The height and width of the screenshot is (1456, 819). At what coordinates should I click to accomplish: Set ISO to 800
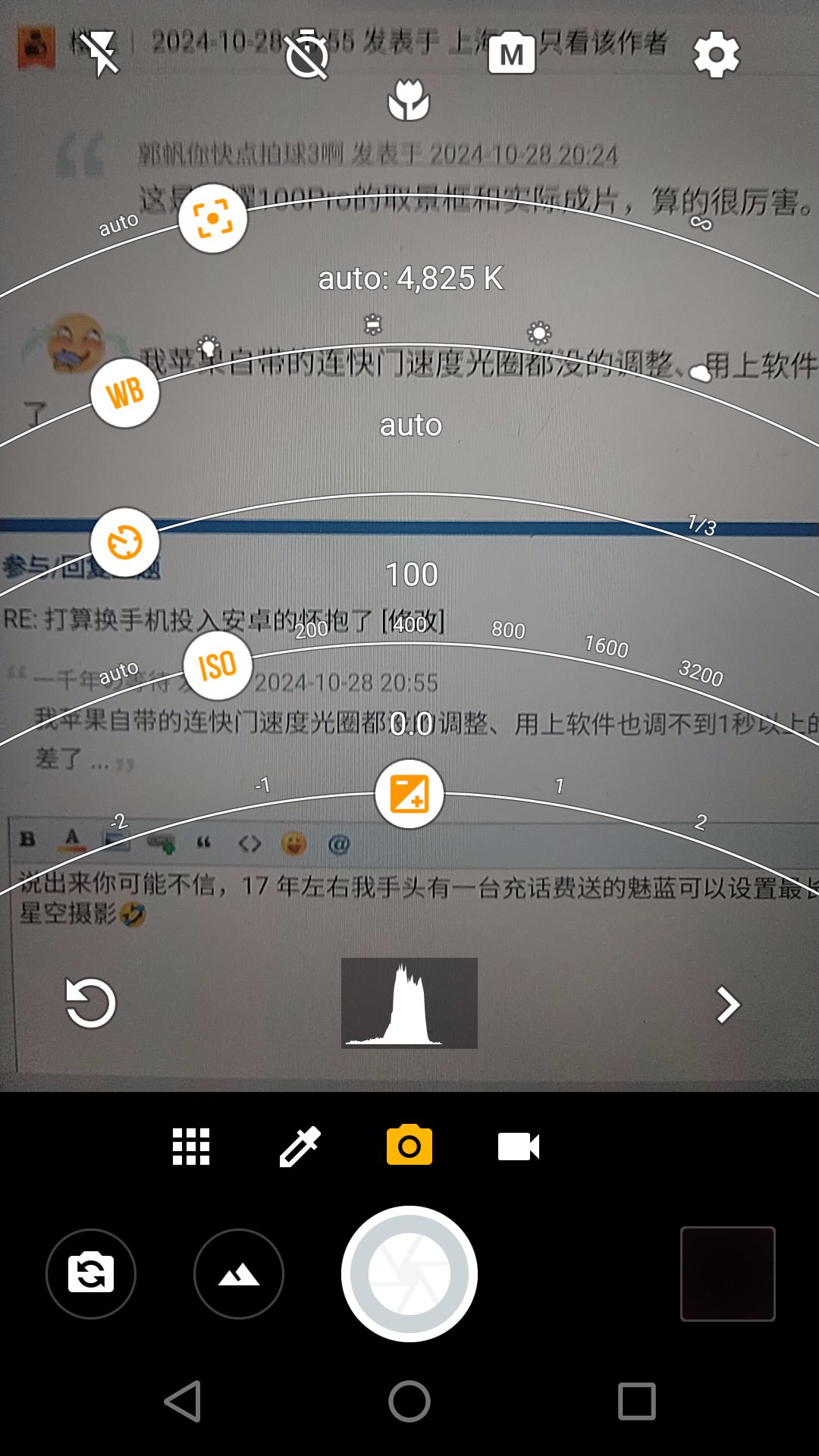[x=508, y=630]
